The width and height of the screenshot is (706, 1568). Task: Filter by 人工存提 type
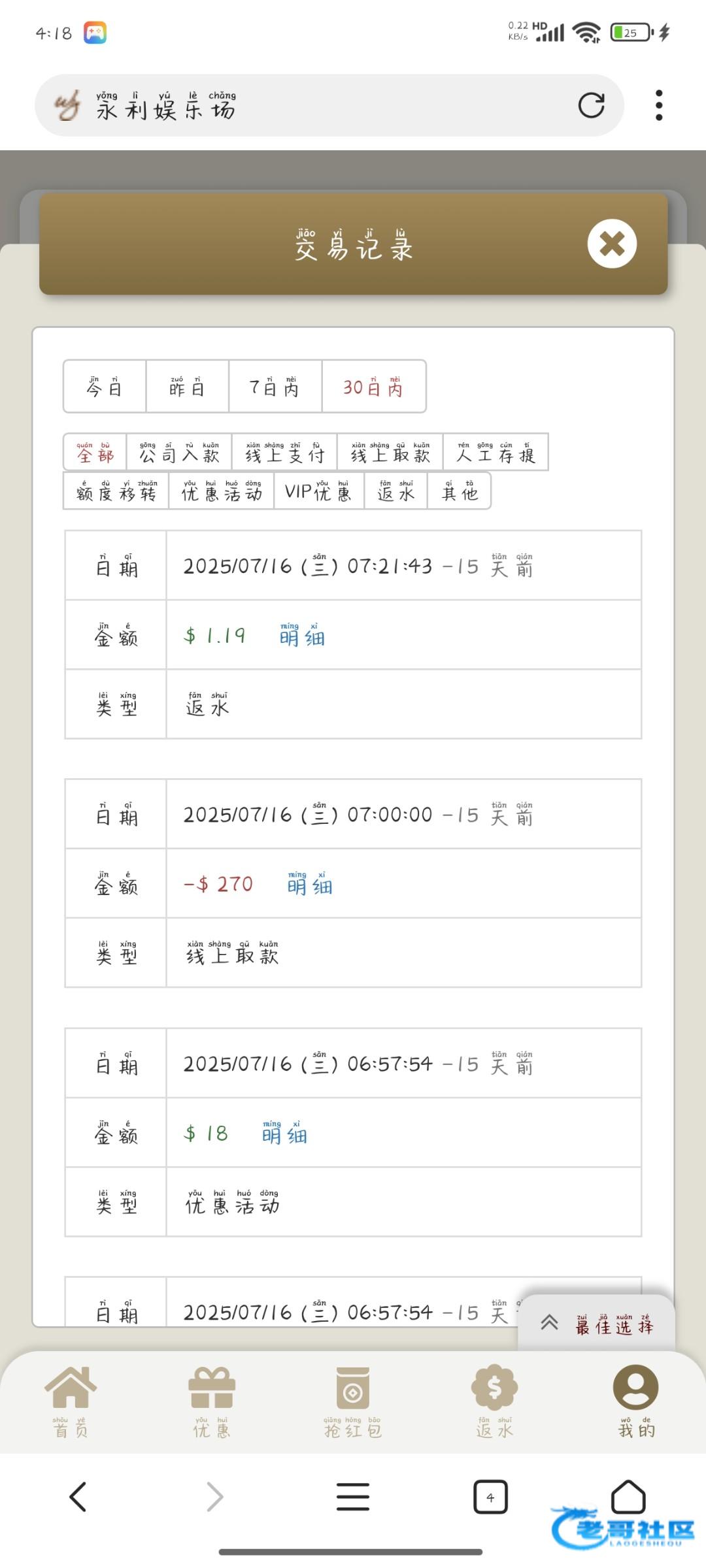(496, 452)
